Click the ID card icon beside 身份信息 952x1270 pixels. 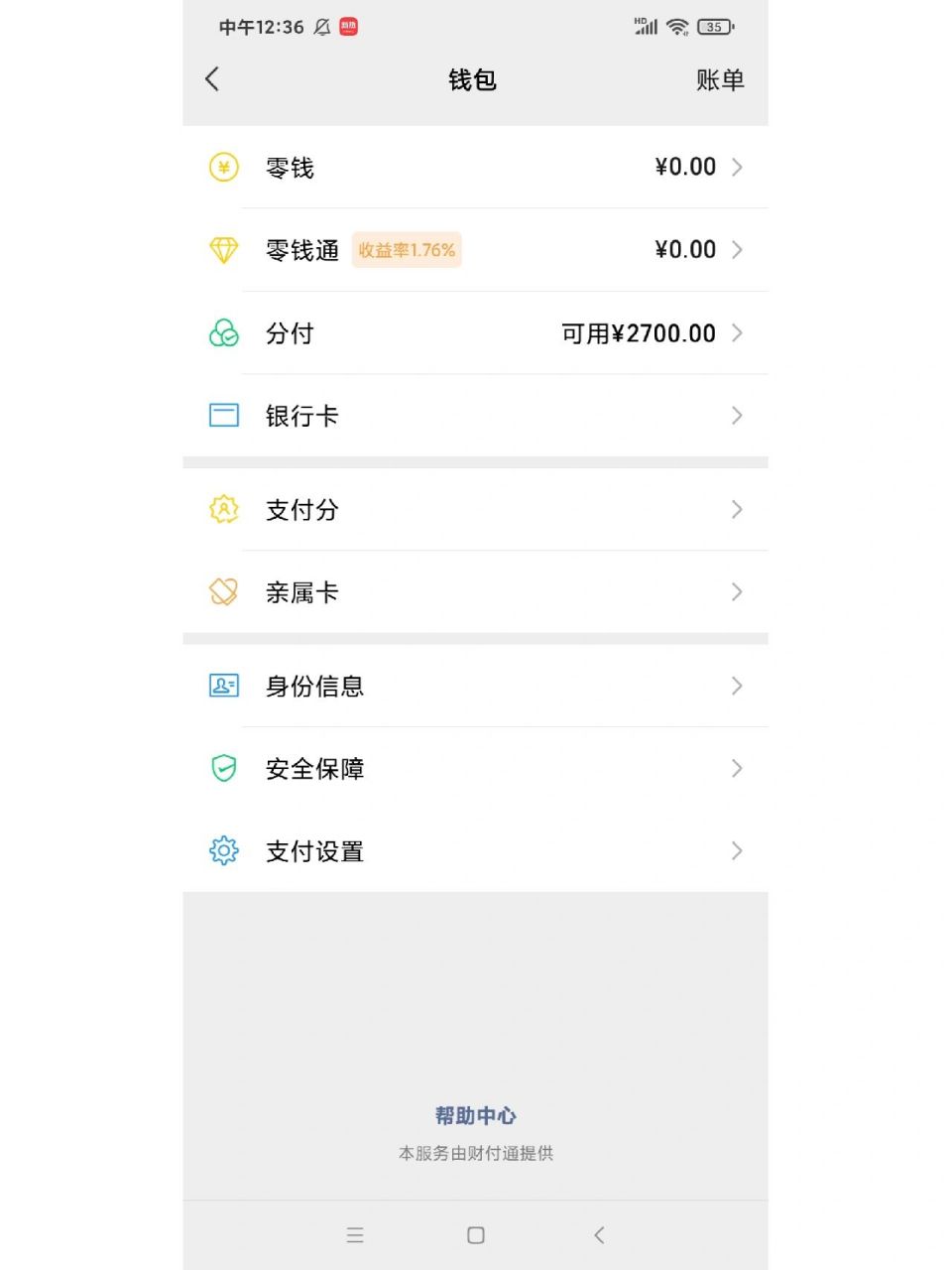tap(223, 686)
